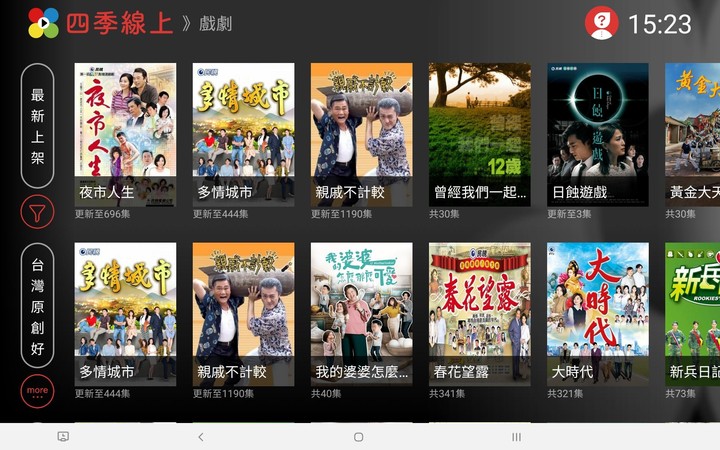This screenshot has height=450, width=720.
Task: Tap the system back button
Action: tap(200, 437)
